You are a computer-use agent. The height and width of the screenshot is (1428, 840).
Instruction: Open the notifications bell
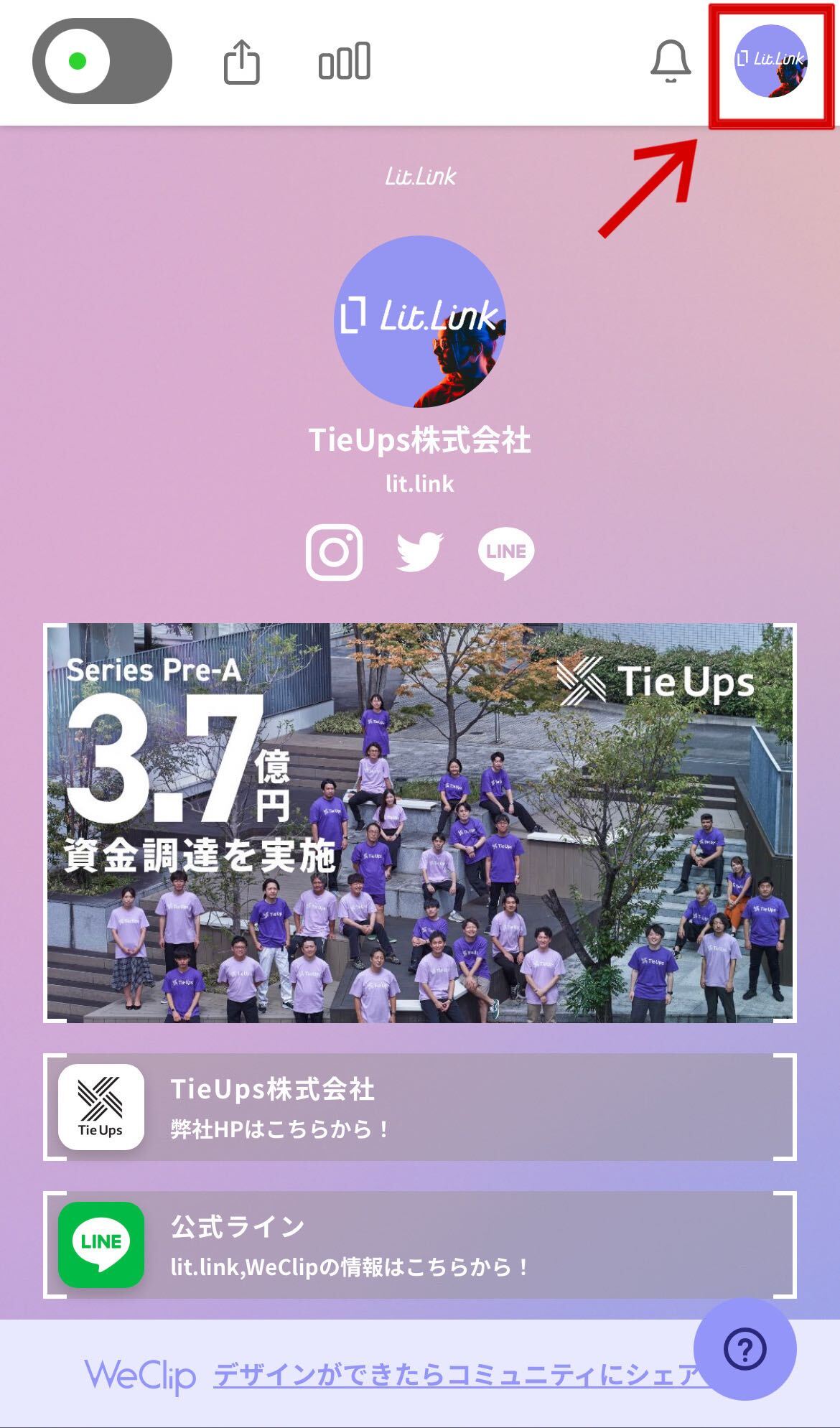671,62
